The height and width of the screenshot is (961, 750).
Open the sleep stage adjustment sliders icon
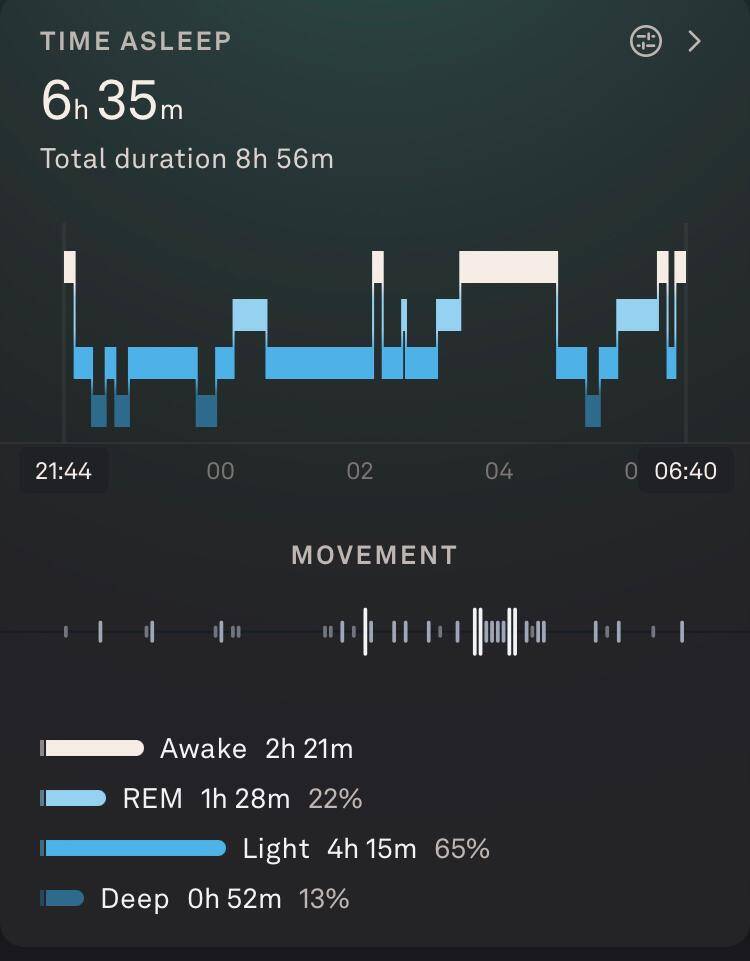tap(646, 41)
